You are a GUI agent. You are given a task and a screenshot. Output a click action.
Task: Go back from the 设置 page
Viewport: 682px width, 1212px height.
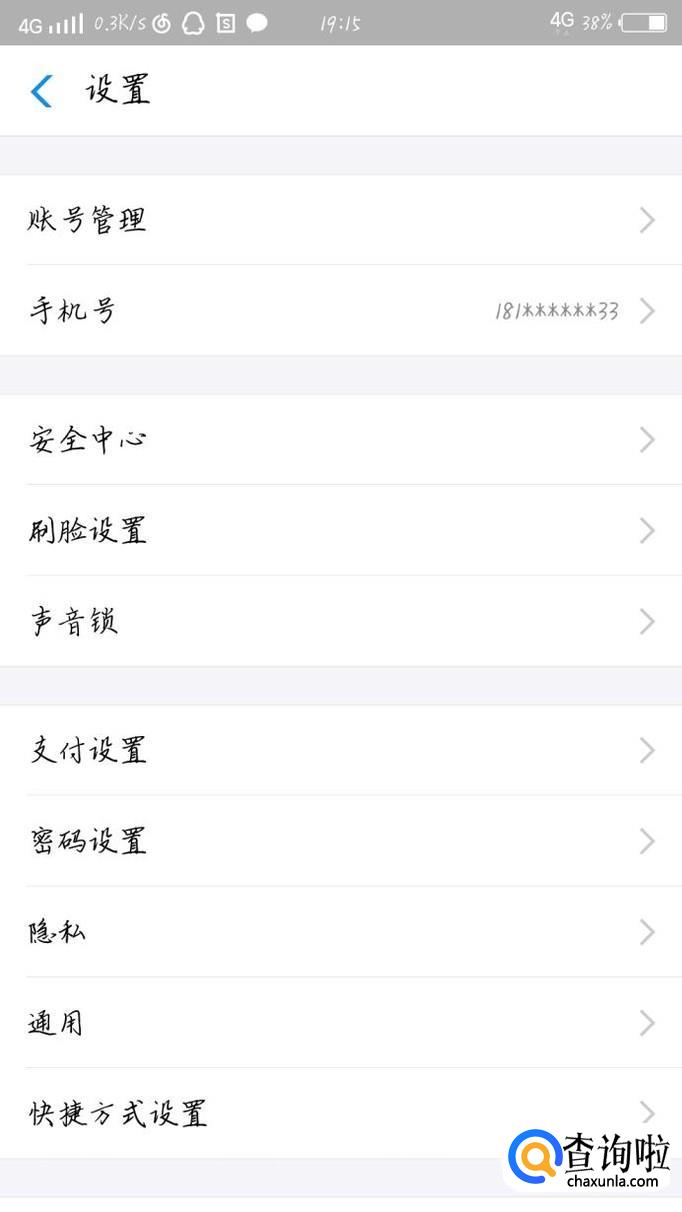(x=41, y=91)
